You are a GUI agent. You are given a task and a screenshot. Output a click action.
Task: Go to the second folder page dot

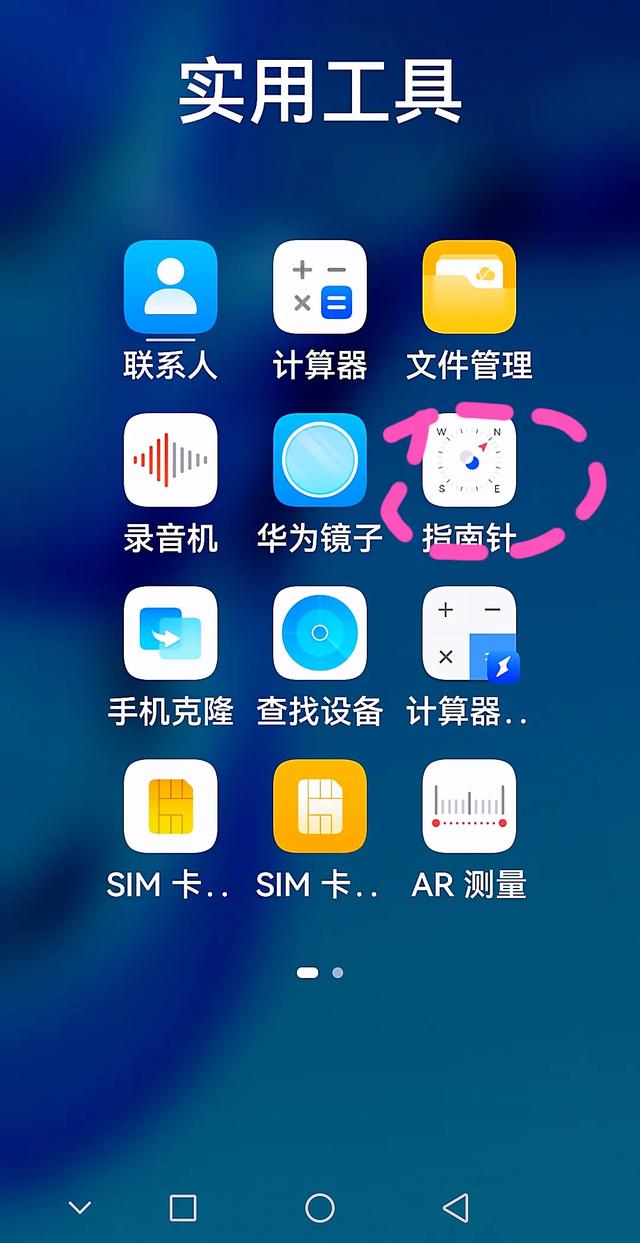338,972
